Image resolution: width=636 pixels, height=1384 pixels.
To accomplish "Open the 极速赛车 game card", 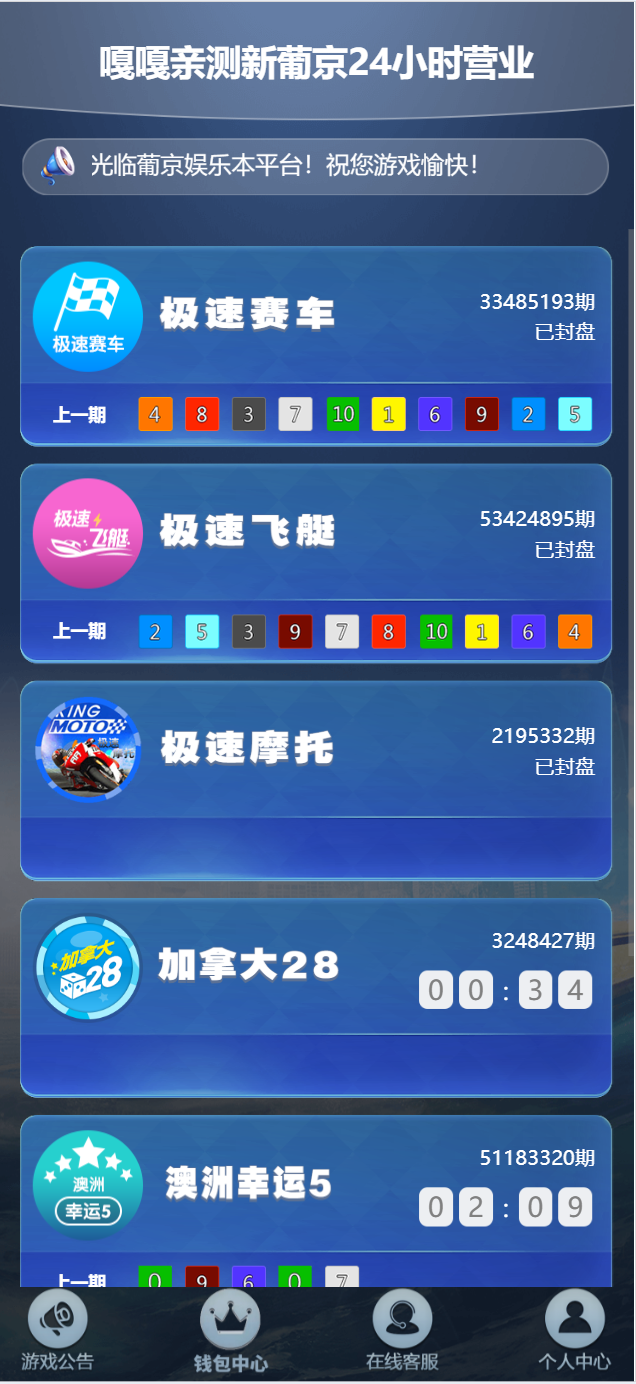I will point(316,346).
